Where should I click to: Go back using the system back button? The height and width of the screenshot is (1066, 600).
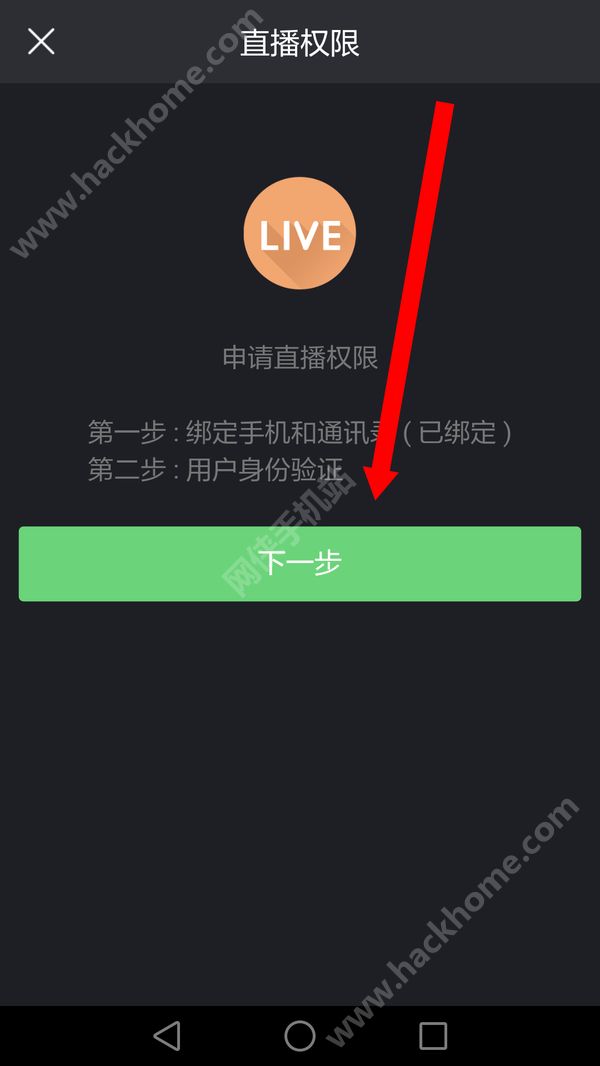click(167, 1035)
